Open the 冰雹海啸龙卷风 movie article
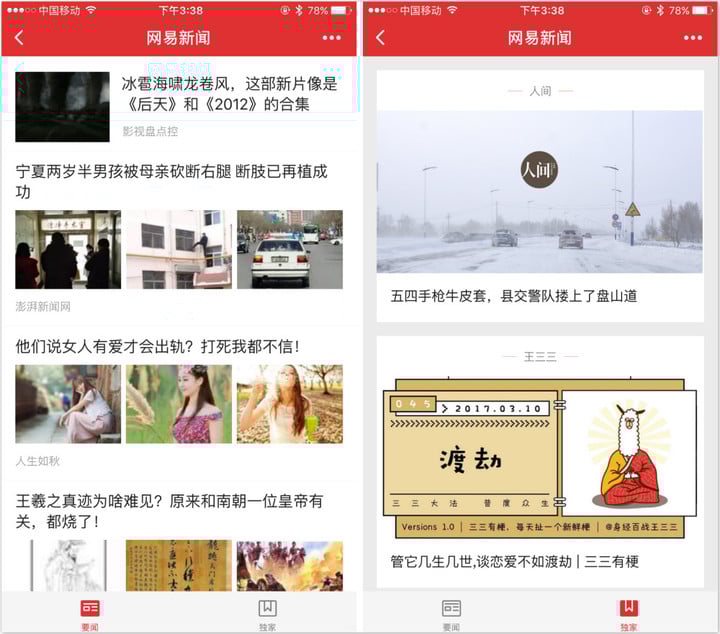The image size is (720, 634). coord(230,93)
